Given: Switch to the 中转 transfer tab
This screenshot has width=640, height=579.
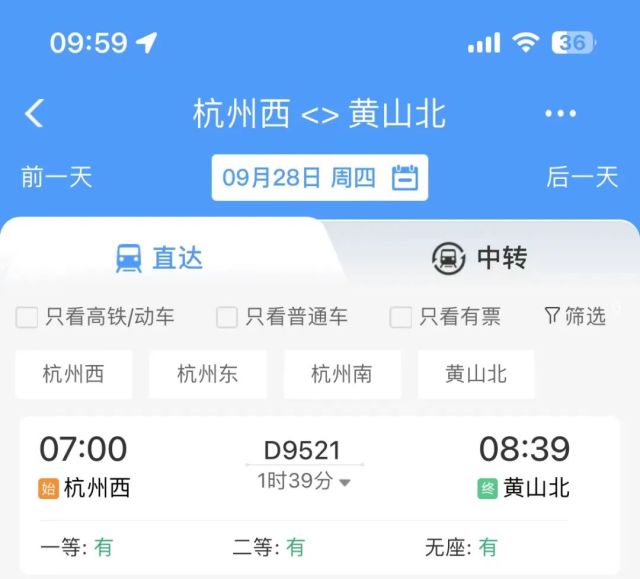Looking at the screenshot, I should click(x=480, y=258).
